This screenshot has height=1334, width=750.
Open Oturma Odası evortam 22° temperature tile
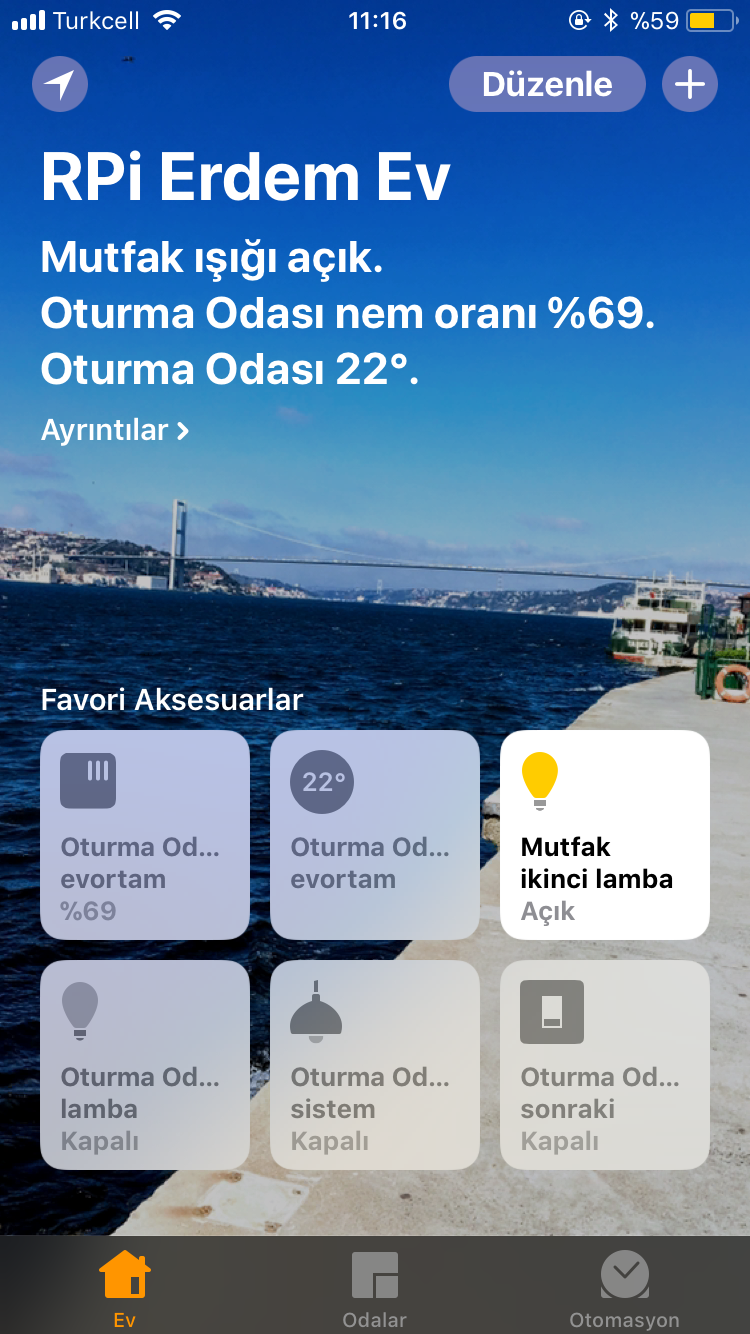pos(375,835)
